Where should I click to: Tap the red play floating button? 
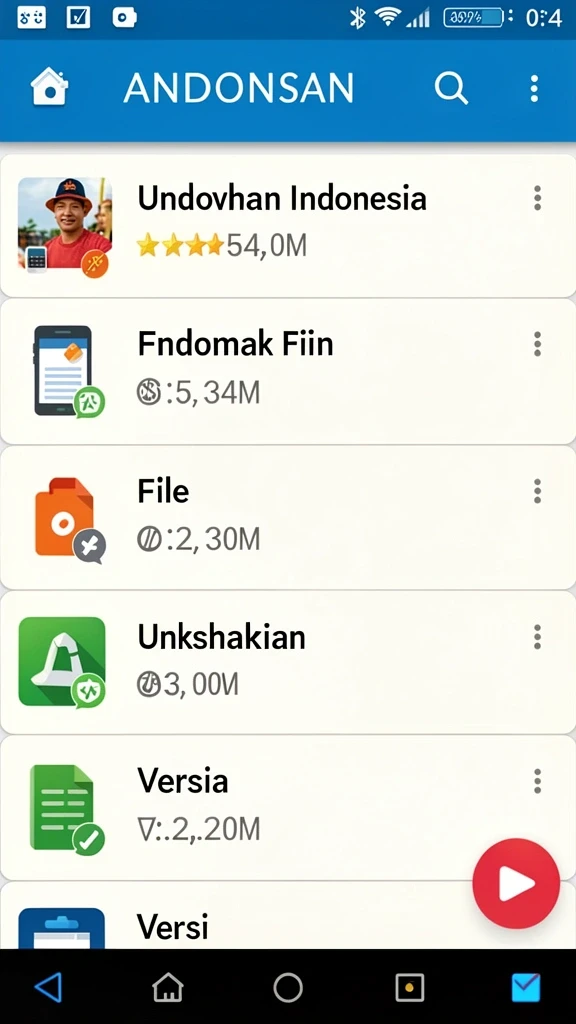[x=517, y=884]
